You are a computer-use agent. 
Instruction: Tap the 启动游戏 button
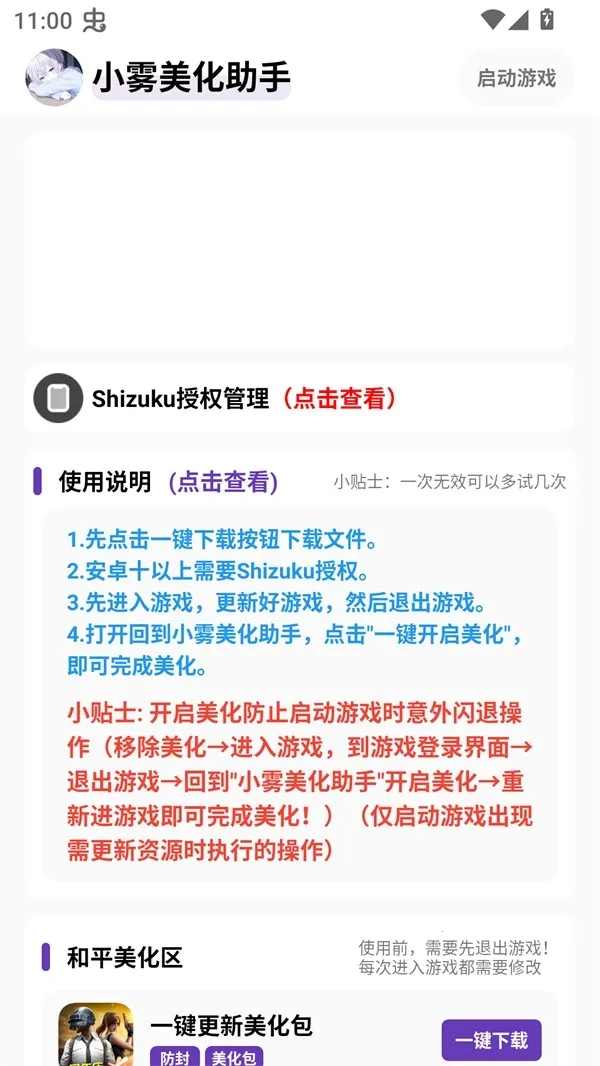click(x=516, y=78)
